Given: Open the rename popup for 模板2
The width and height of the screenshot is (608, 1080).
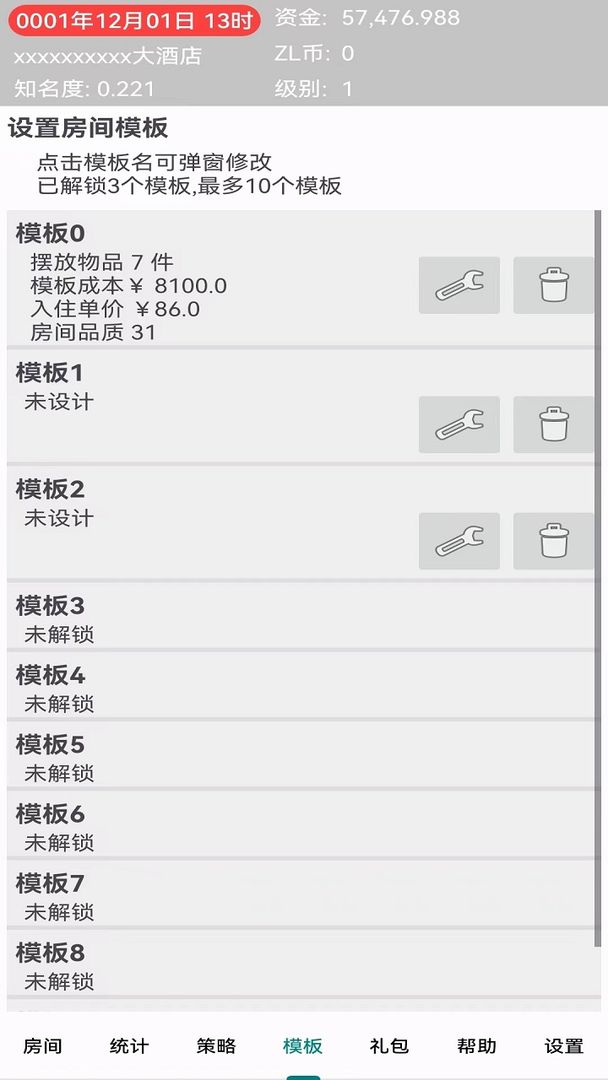Looking at the screenshot, I should [50, 490].
